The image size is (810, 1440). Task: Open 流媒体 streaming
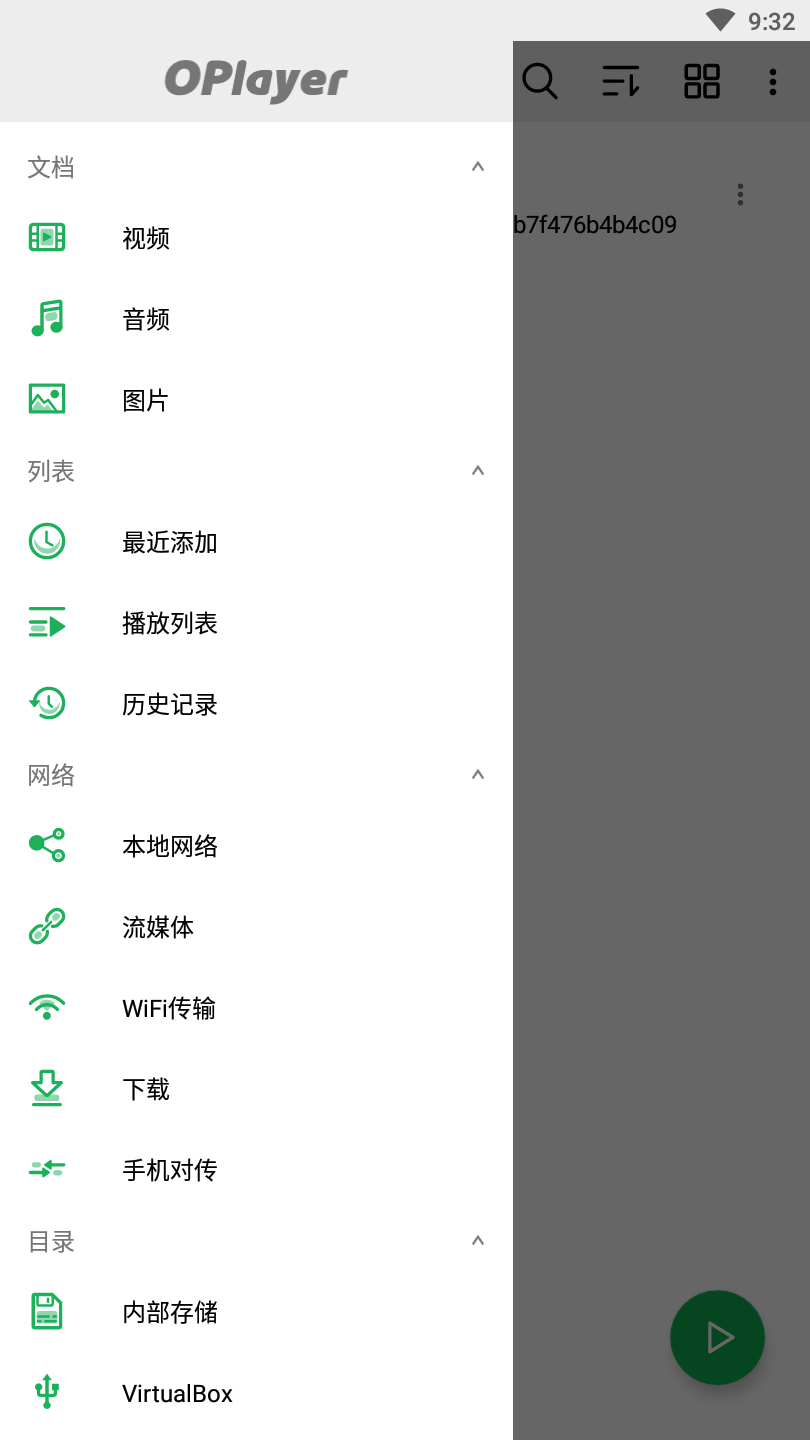pos(256,927)
